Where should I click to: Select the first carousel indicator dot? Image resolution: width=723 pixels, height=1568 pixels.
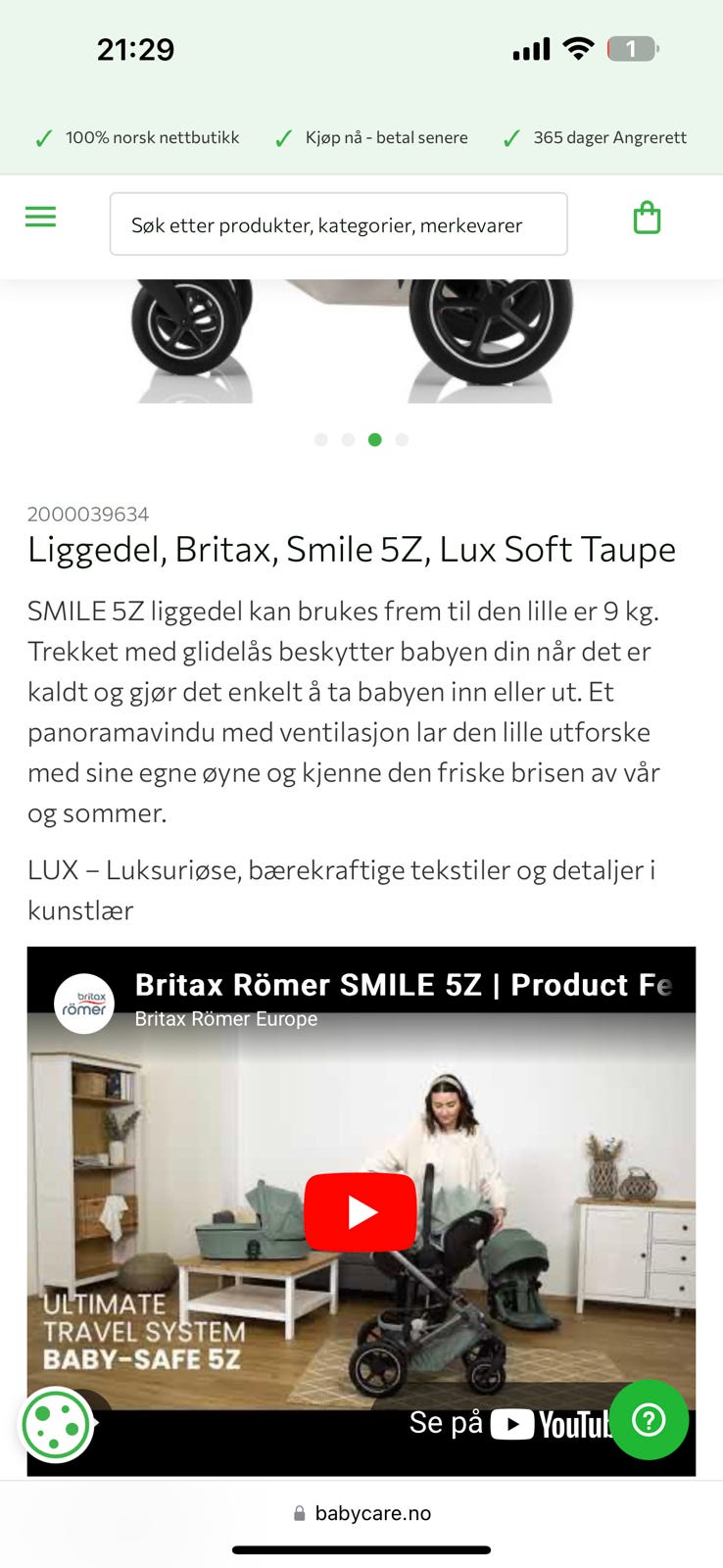coord(321,440)
